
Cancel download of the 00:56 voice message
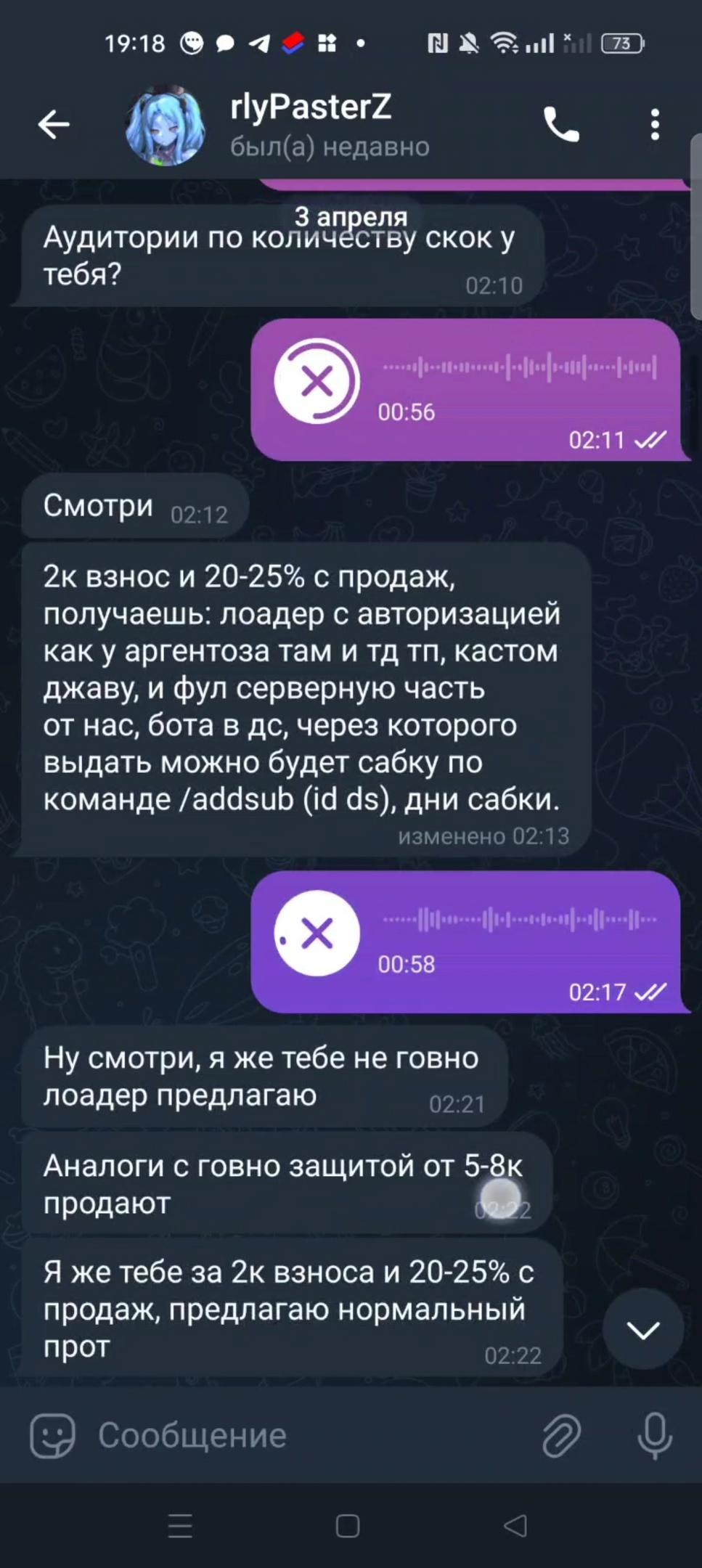click(317, 381)
